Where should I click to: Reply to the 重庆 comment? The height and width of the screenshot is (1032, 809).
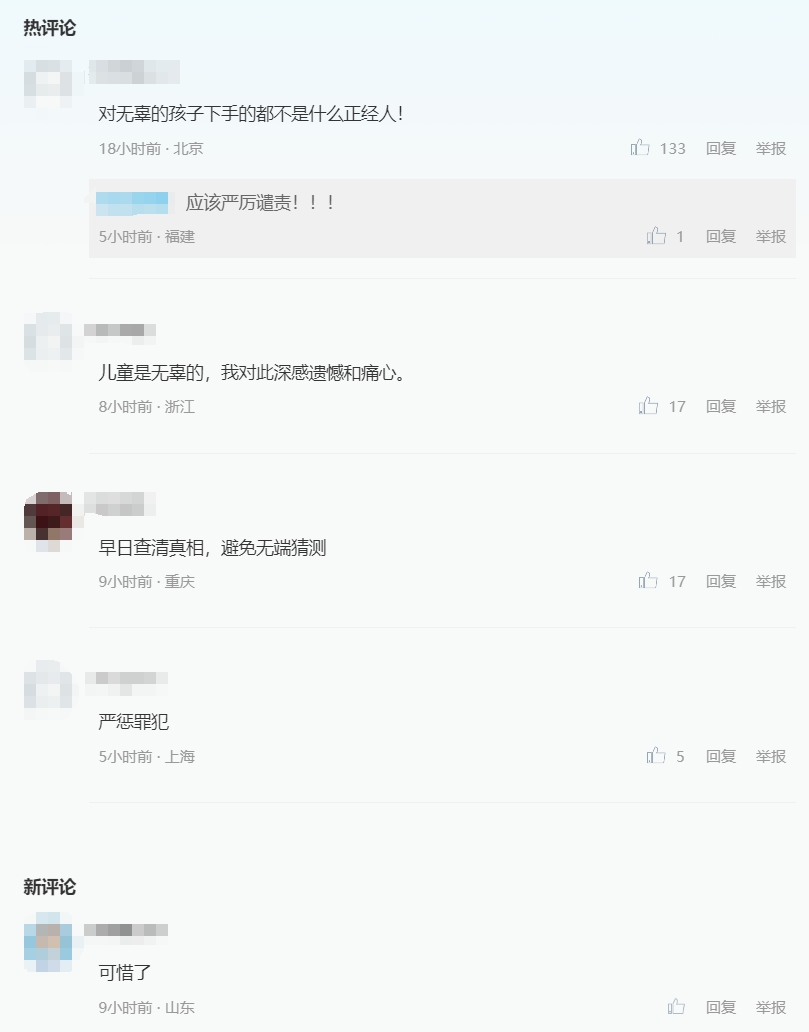721,581
